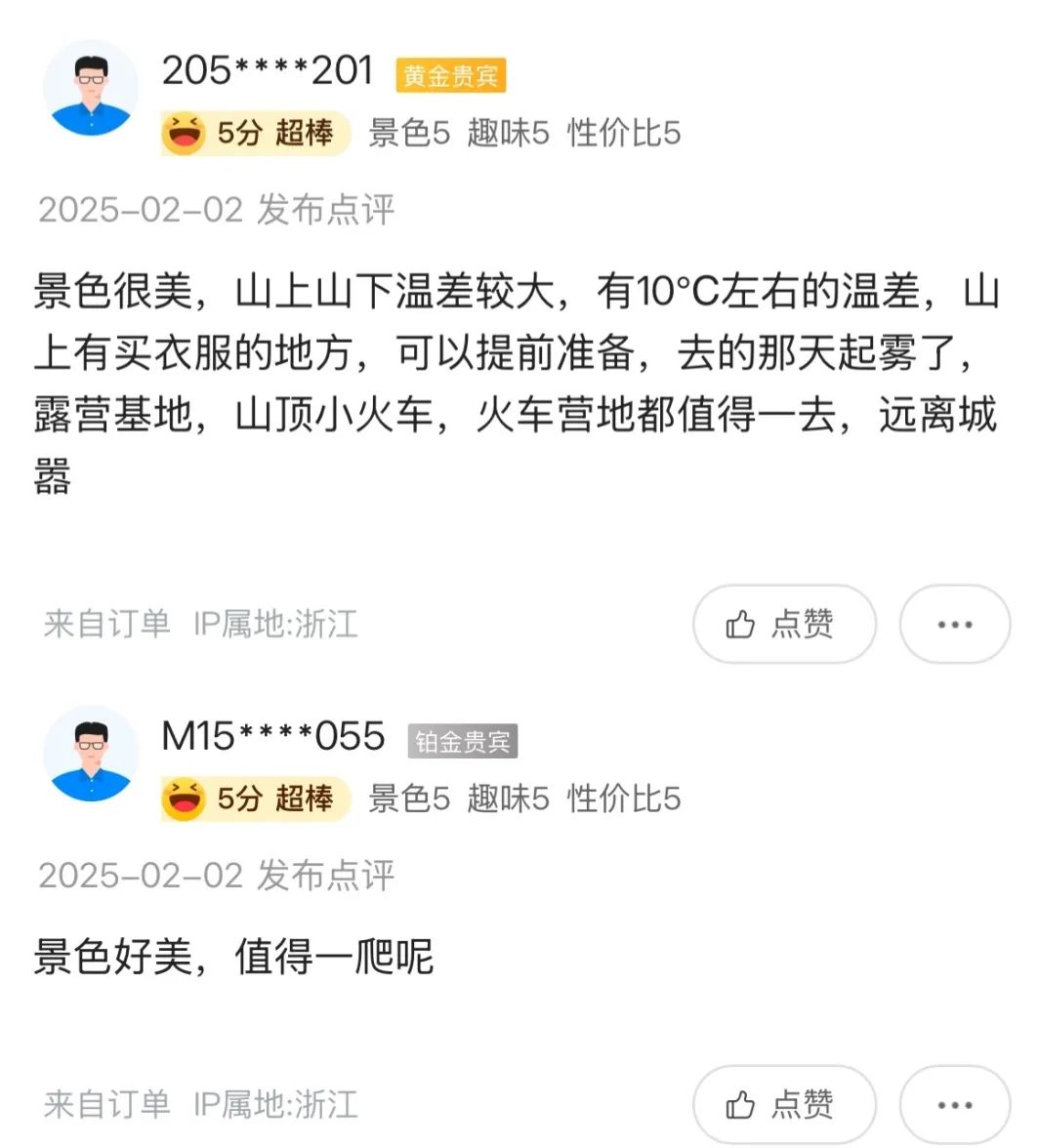Toggle the like on reviewer 205****201's review
Screen dimensions: 1038x1148
tap(783, 624)
